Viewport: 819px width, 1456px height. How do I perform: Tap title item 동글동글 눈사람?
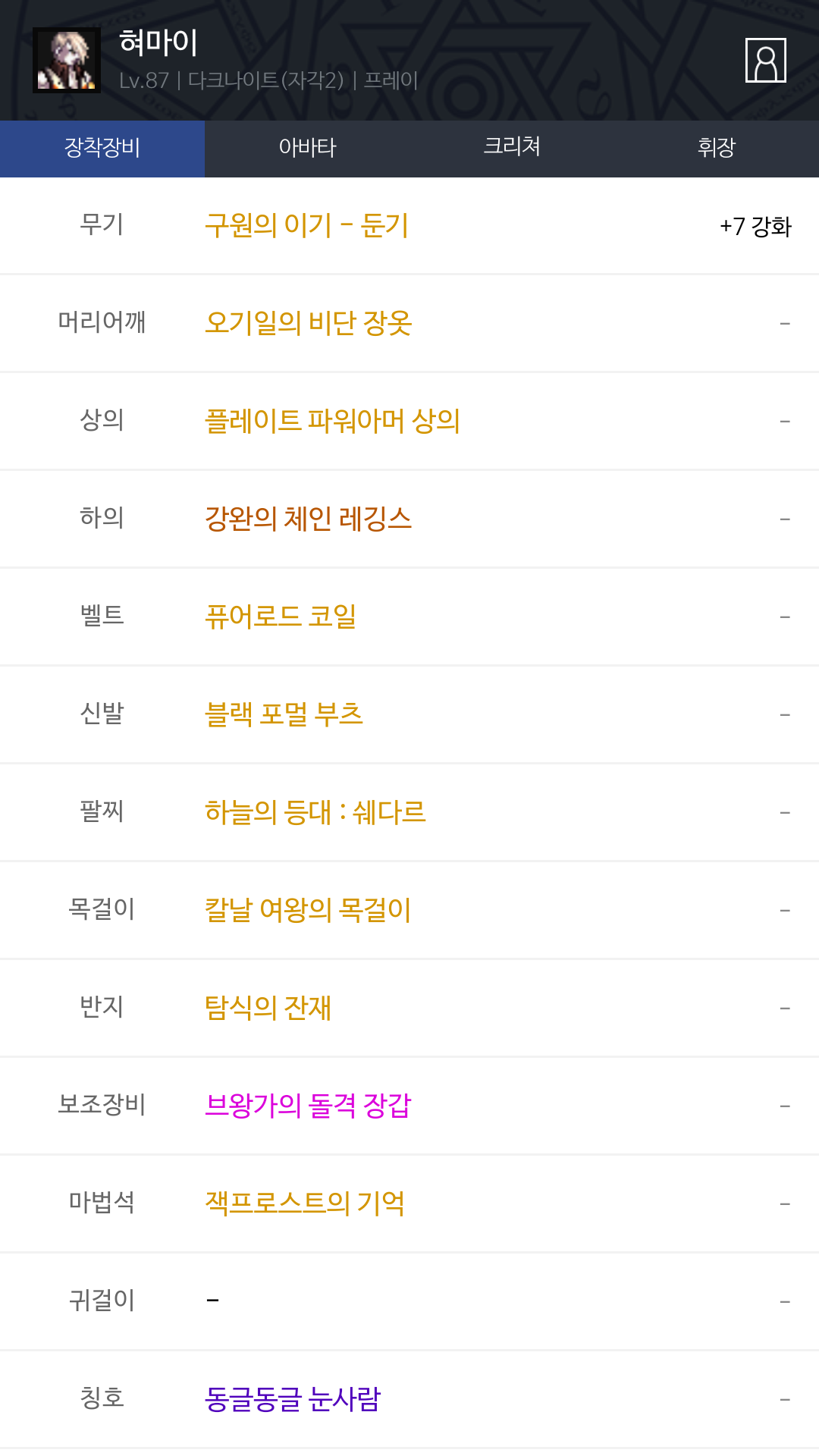[x=293, y=1399]
